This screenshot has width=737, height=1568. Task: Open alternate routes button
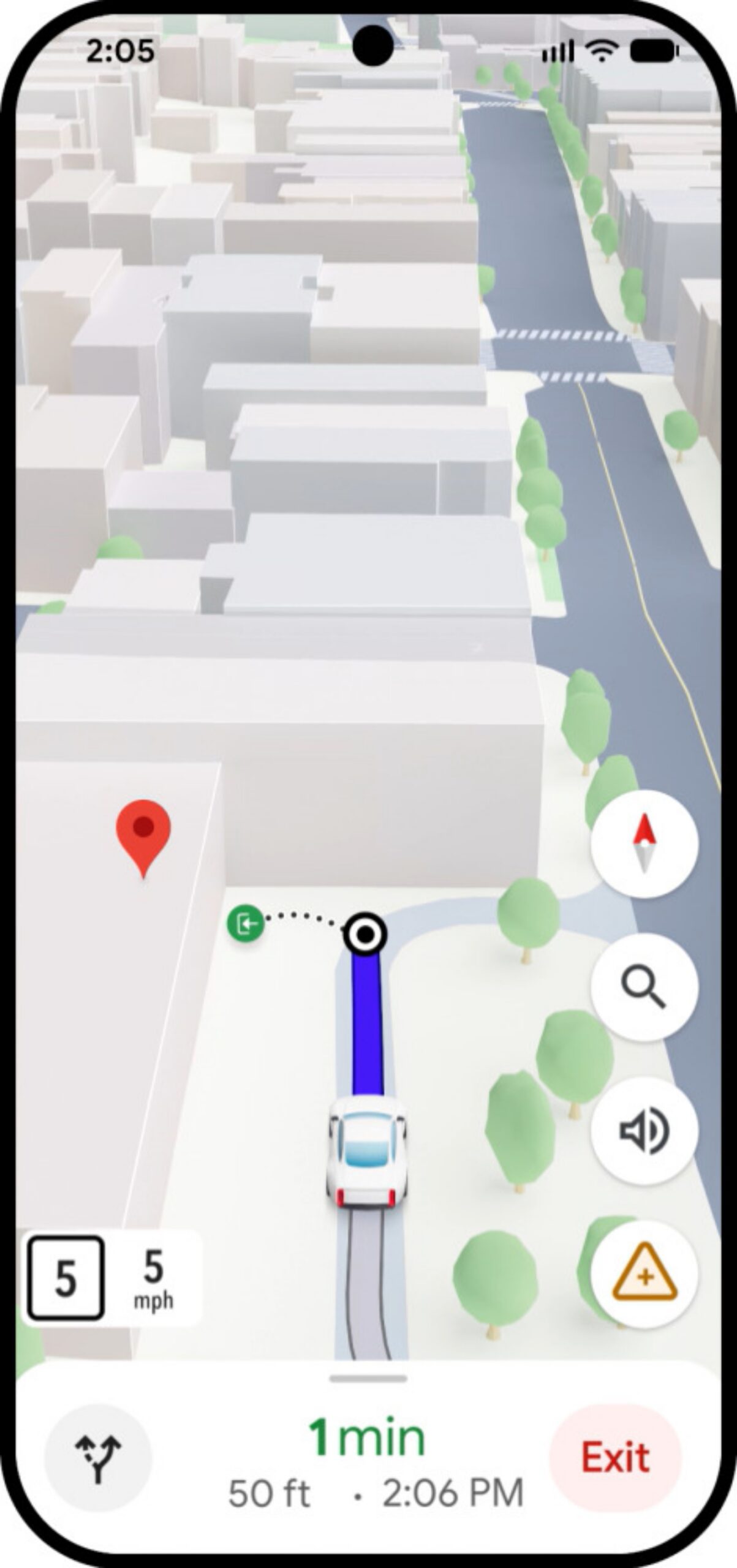point(98,1458)
